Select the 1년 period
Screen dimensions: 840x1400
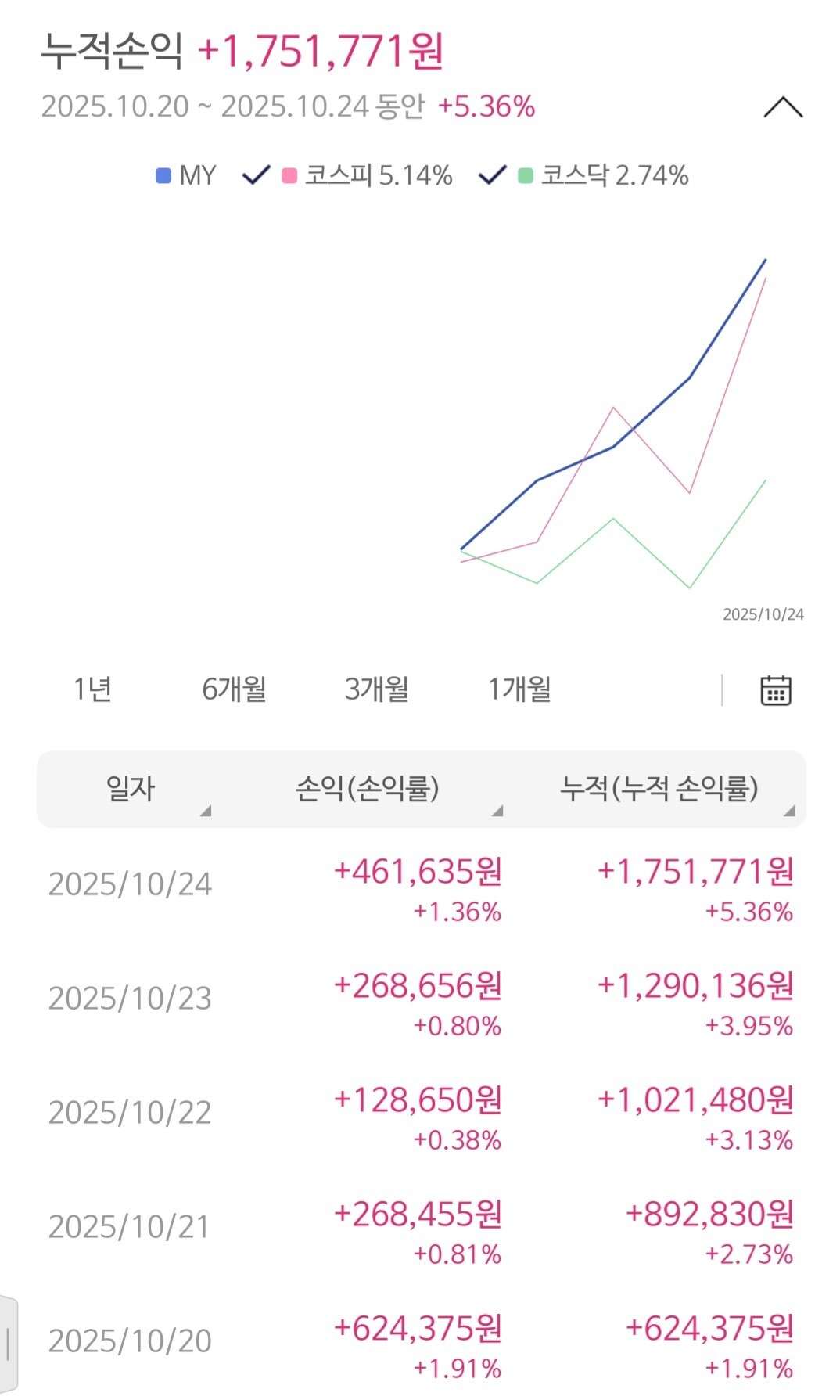(92, 689)
